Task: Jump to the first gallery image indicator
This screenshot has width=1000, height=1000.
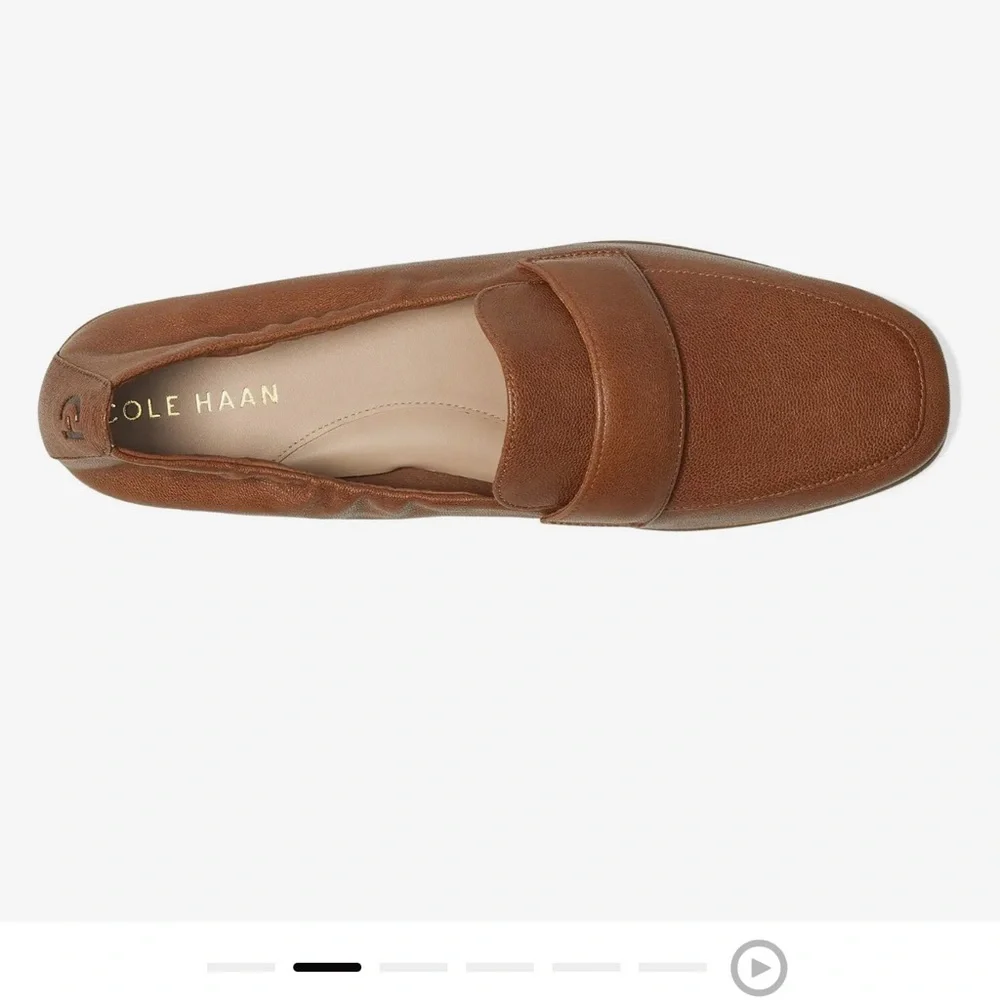Action: click(241, 967)
